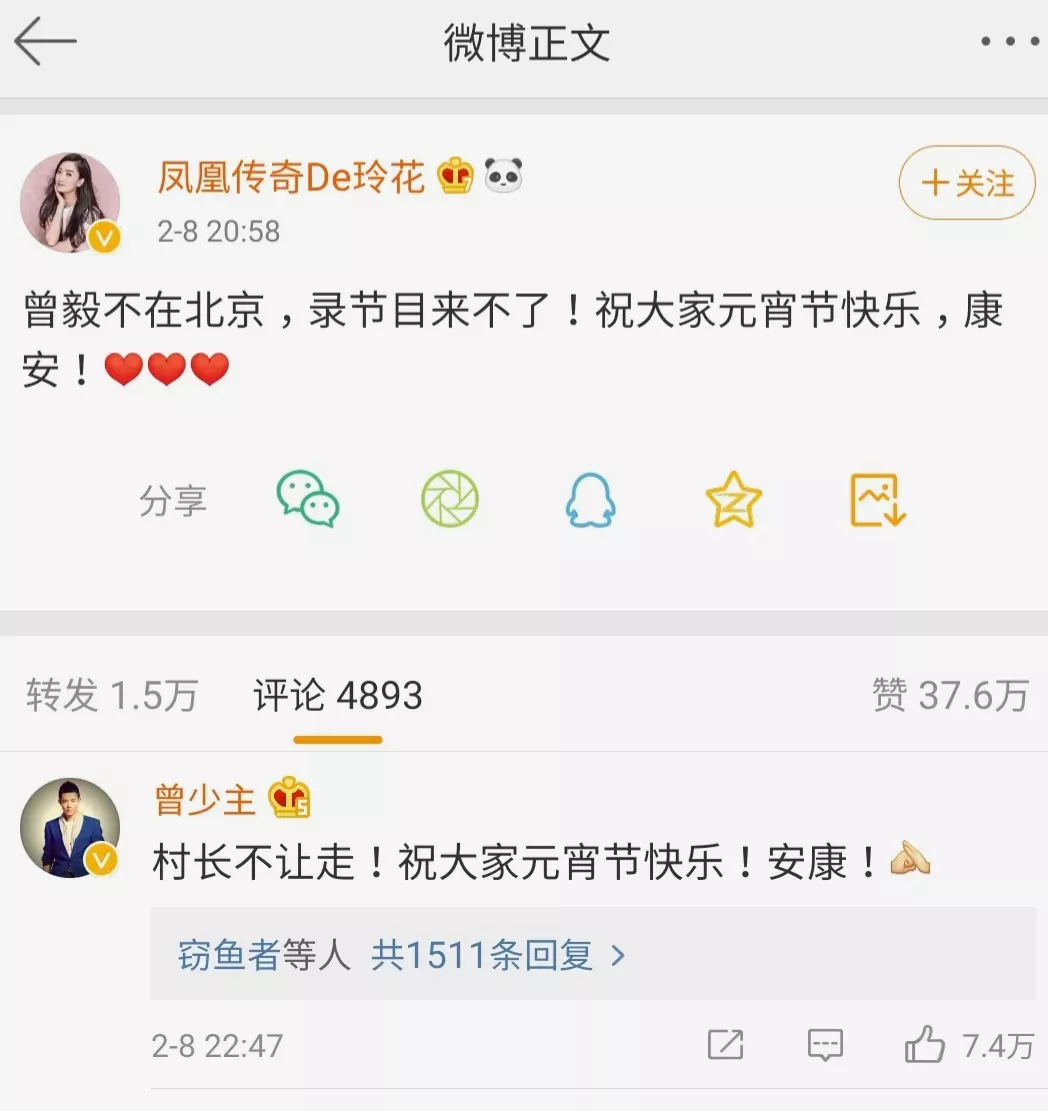Viewport: 1048px width, 1111px height.
Task: Open the three-dot more options menu
Action: [x=1012, y=40]
